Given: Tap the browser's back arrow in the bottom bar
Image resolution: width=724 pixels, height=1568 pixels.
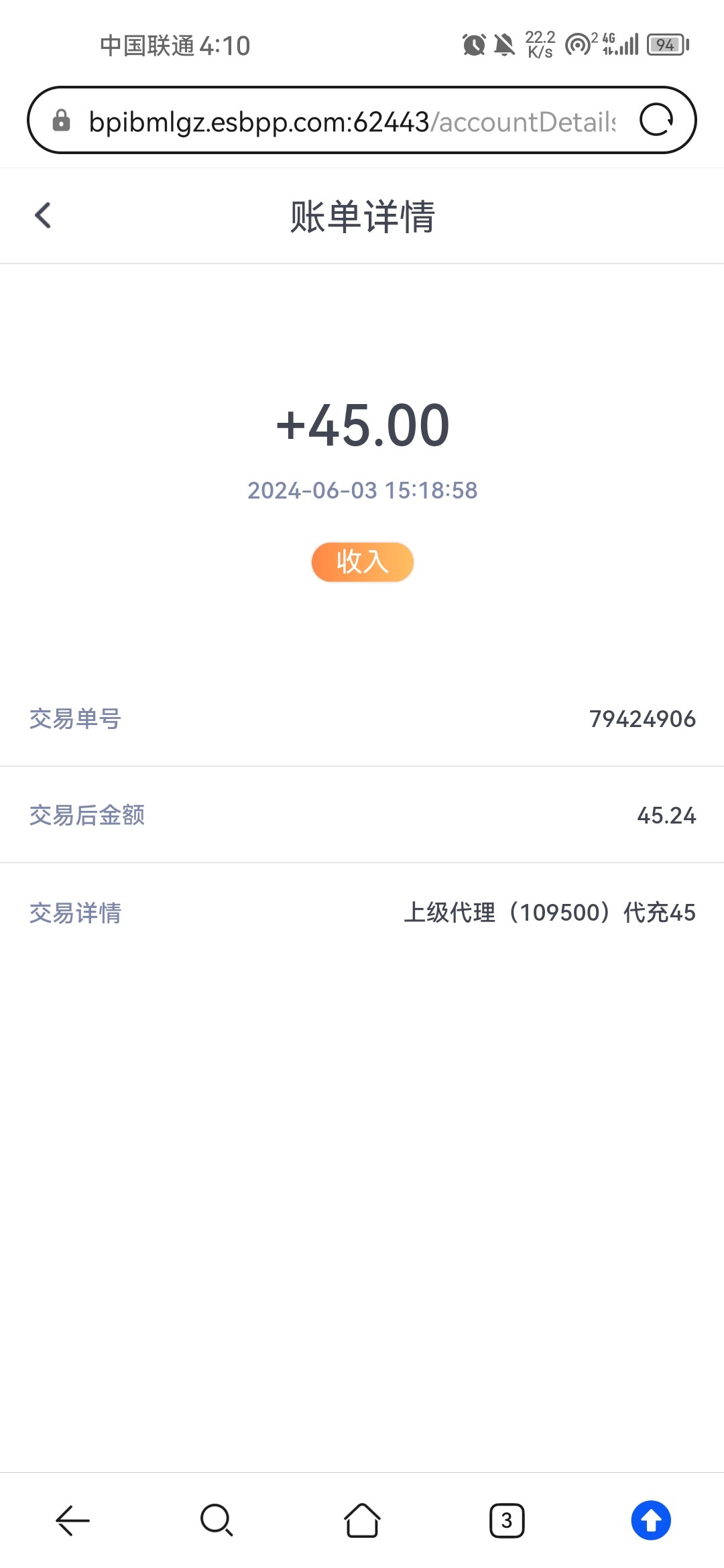Looking at the screenshot, I should (x=72, y=1520).
